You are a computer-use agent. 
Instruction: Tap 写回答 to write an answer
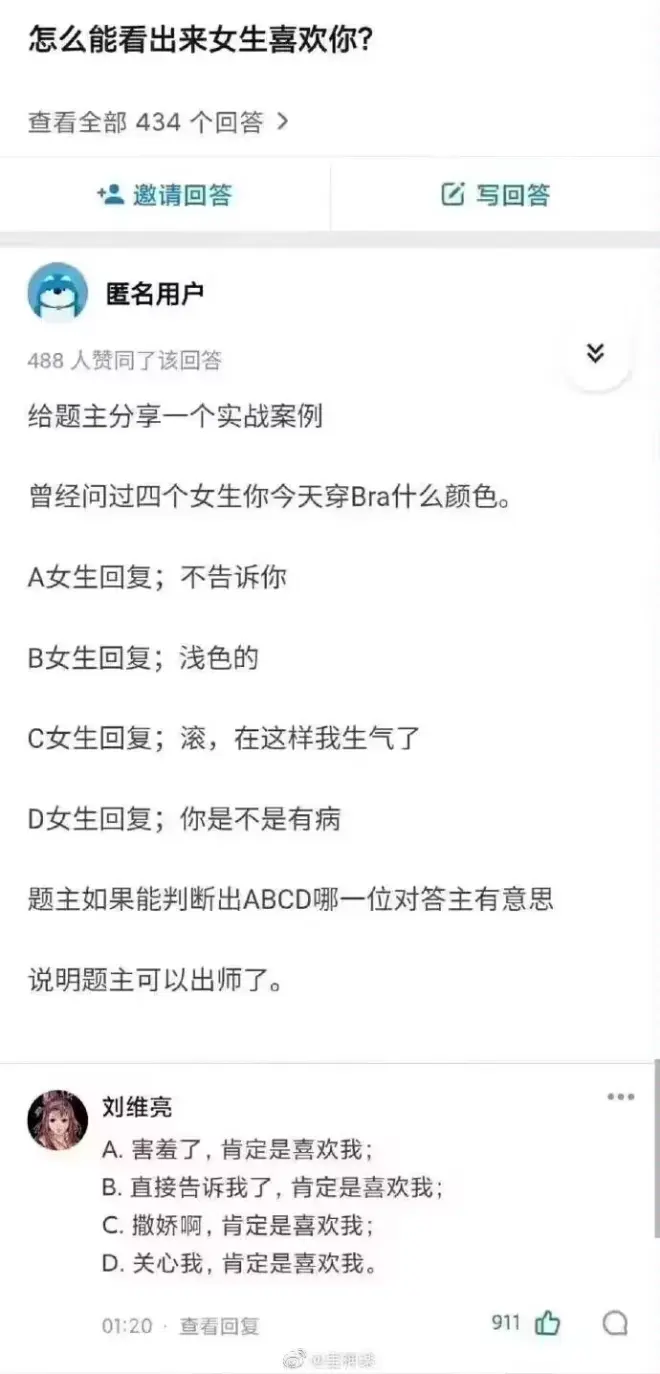[496, 194]
